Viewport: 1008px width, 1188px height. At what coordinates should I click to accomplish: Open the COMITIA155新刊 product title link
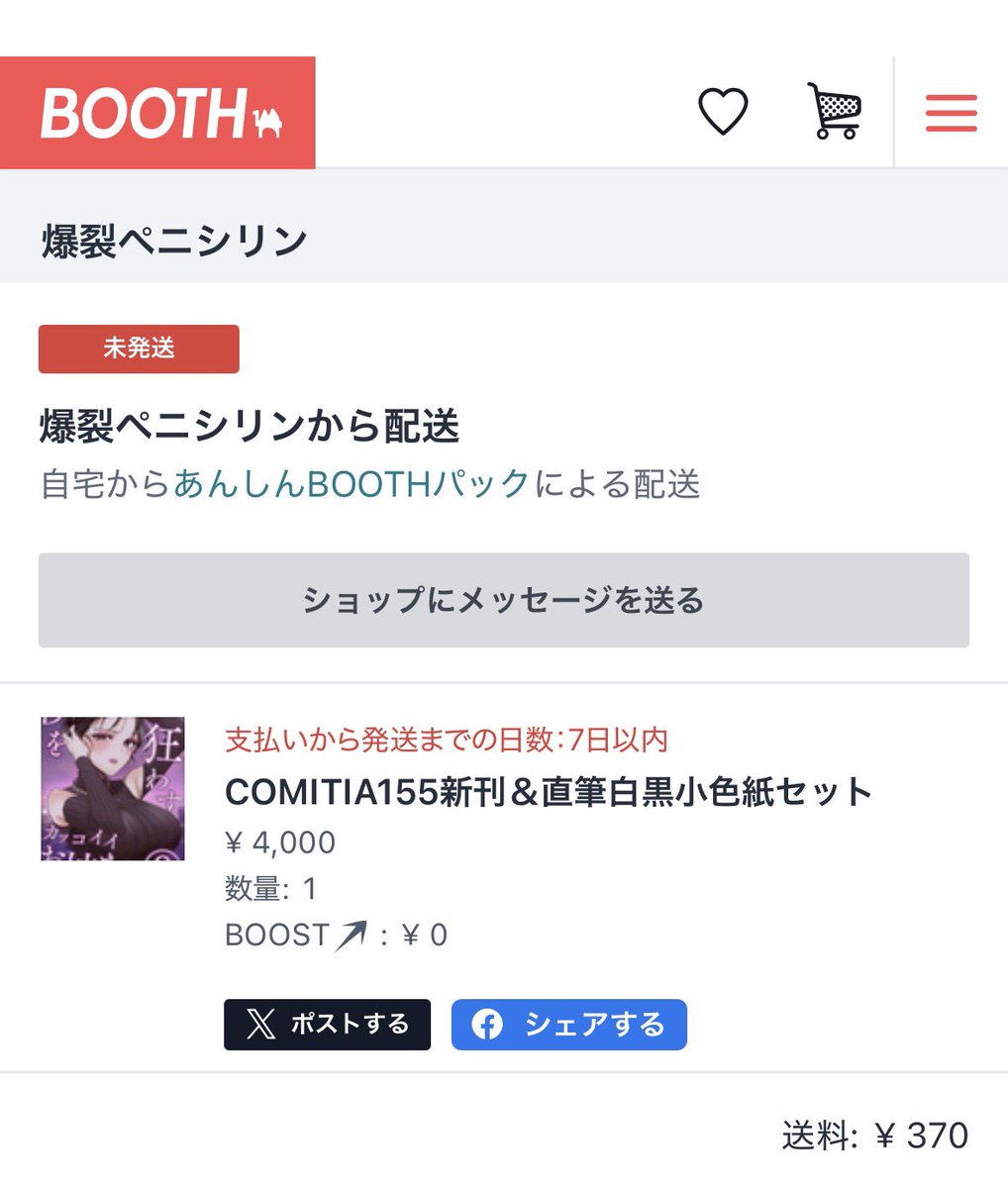point(548,792)
